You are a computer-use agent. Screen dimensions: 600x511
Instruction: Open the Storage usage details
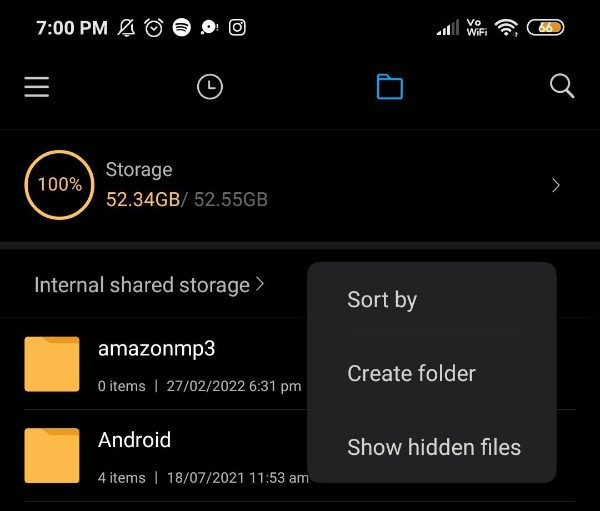300,185
